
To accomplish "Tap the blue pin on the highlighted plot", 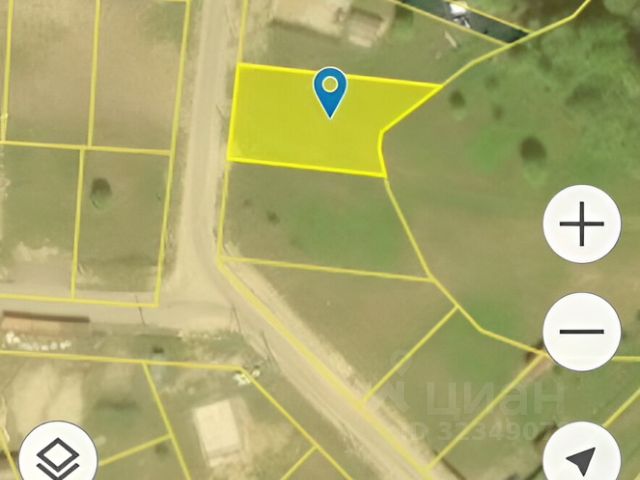I will (330, 91).
